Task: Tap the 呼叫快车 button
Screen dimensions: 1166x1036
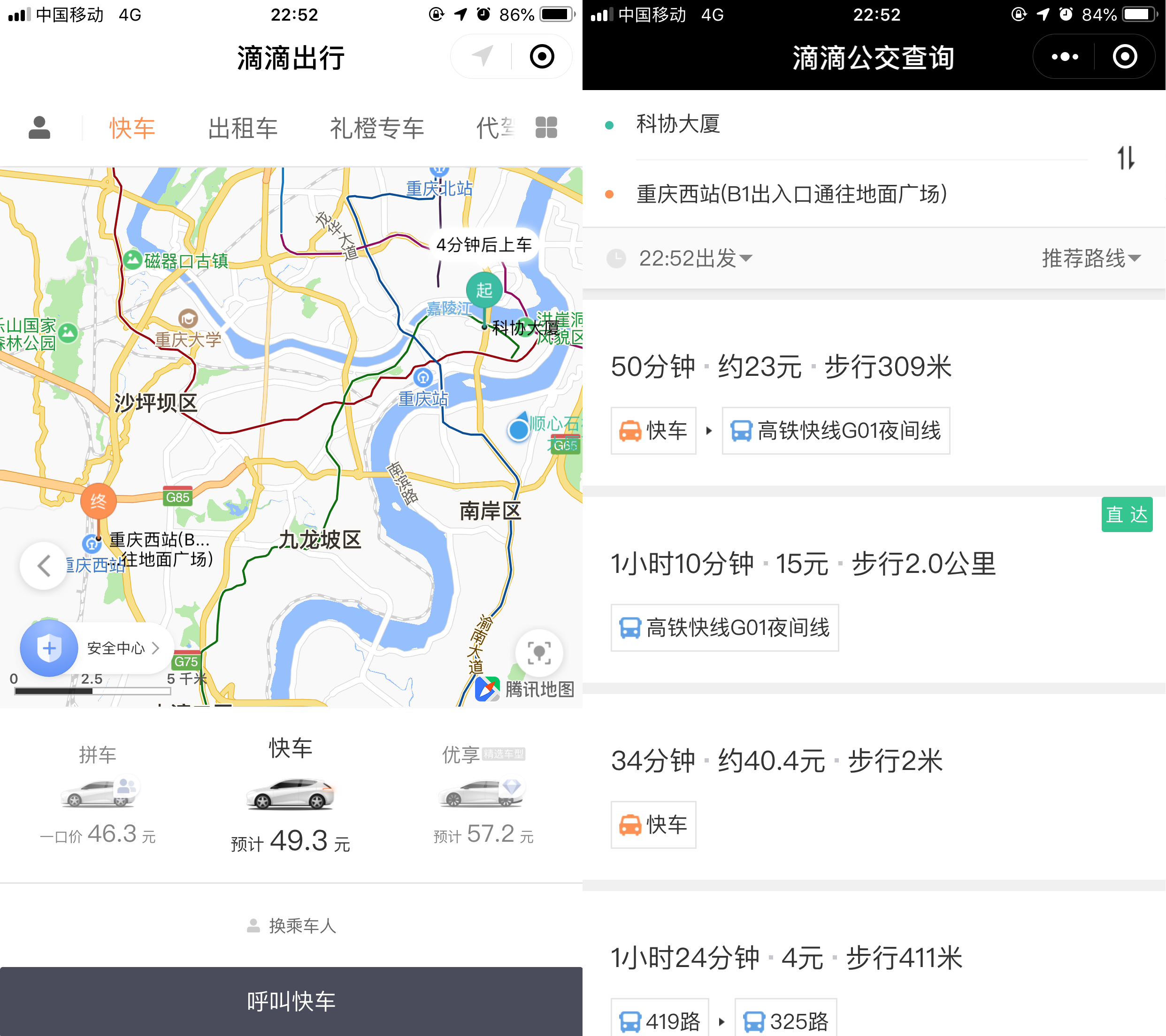Action: (291, 1001)
